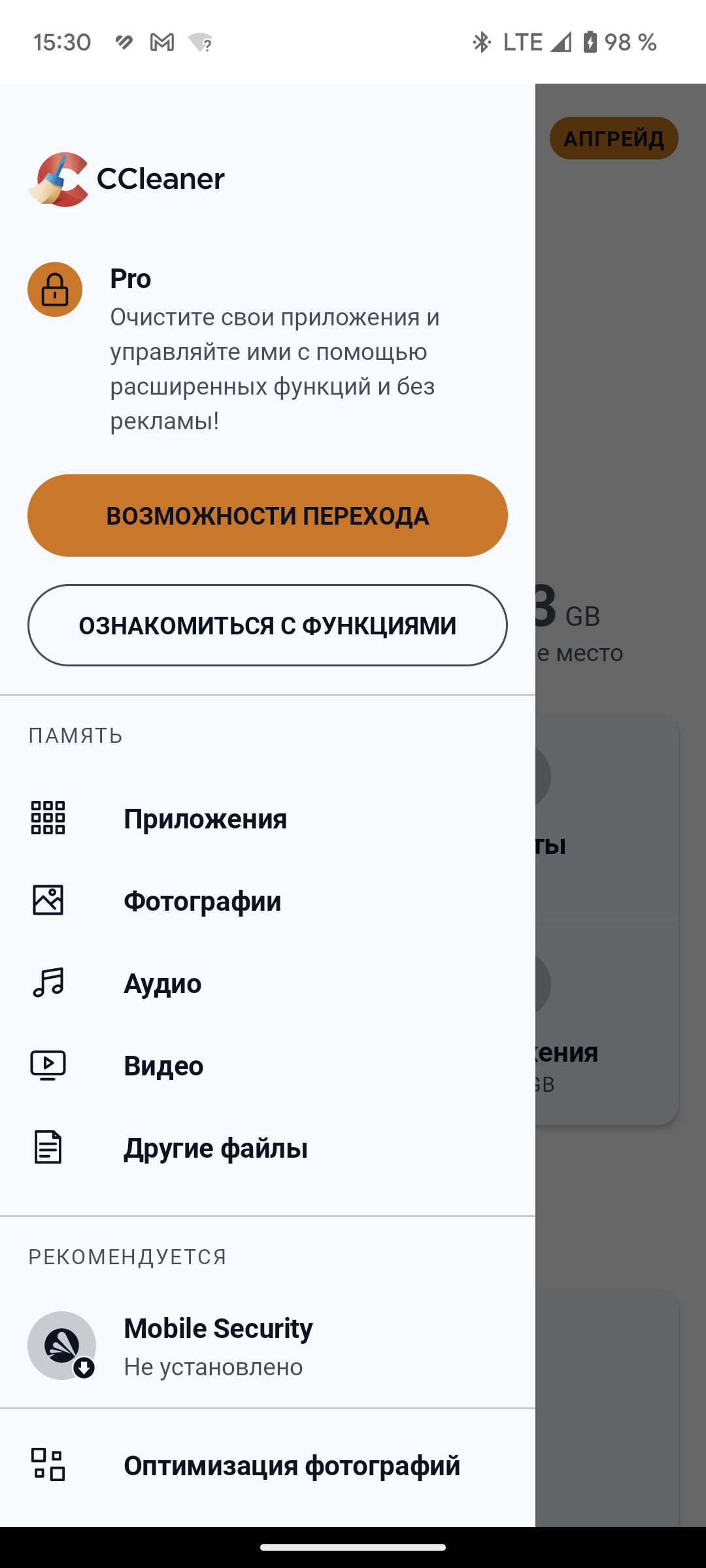Image resolution: width=706 pixels, height=1568 pixels.
Task: Open the Фотографии section
Action: (202, 901)
